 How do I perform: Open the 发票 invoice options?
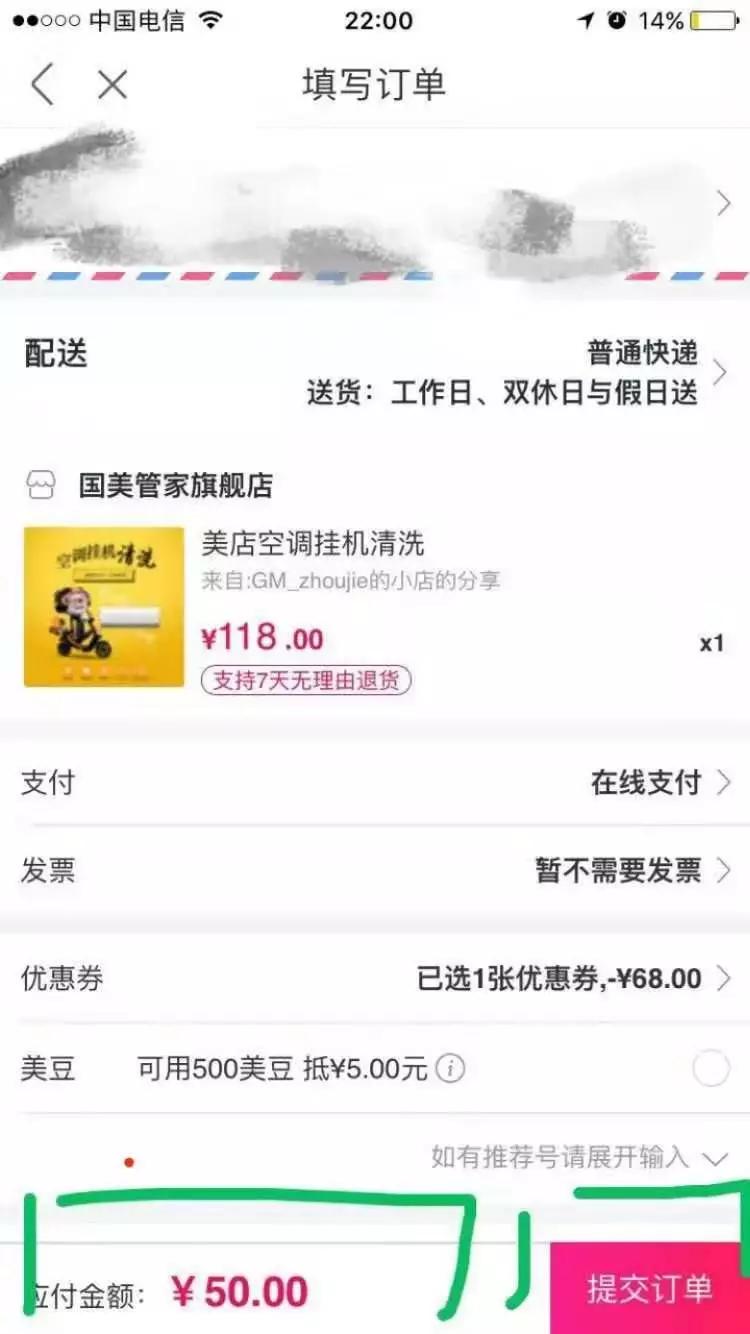pyautogui.click(x=375, y=871)
